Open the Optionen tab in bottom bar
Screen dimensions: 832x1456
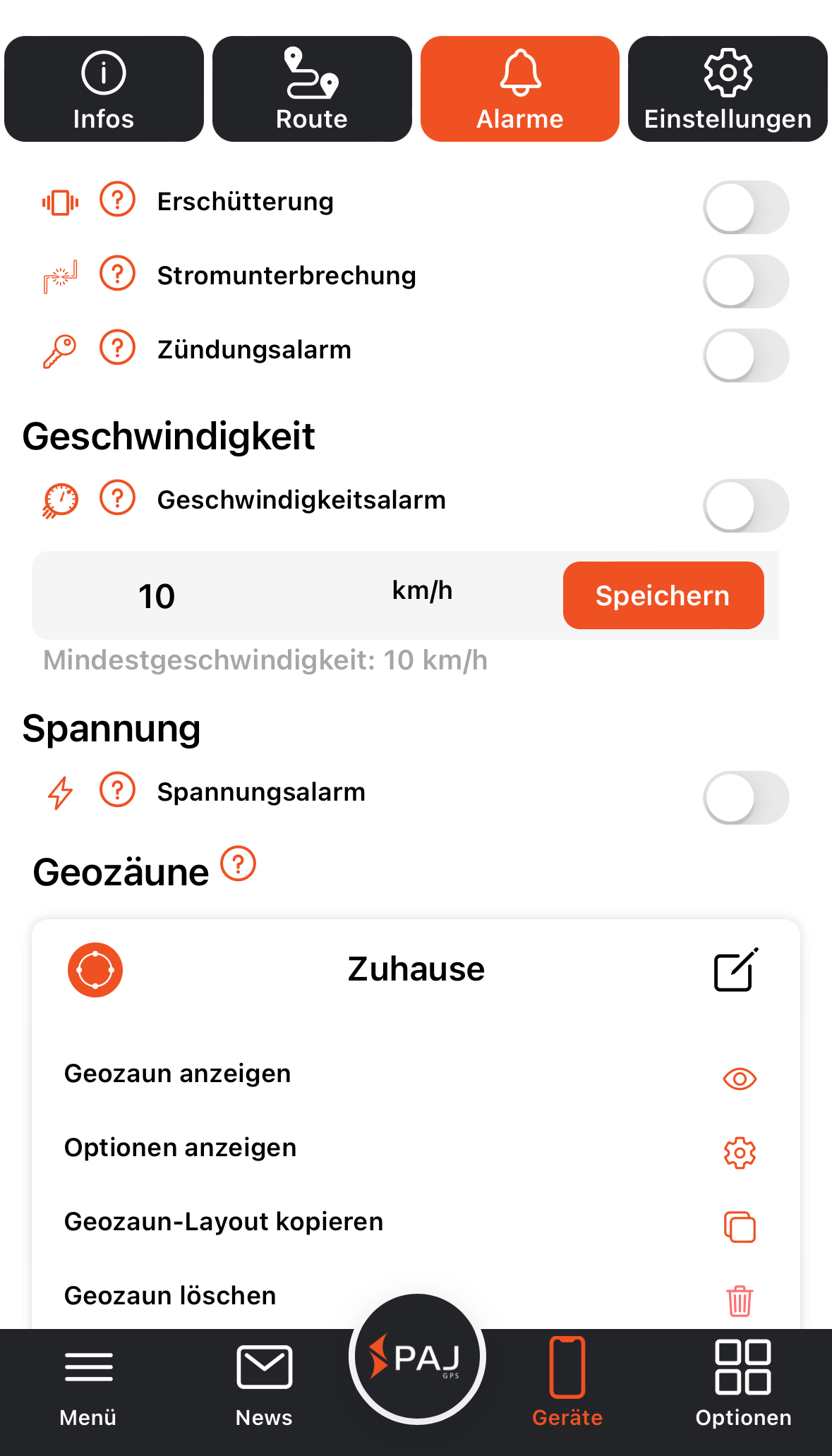(x=743, y=1384)
